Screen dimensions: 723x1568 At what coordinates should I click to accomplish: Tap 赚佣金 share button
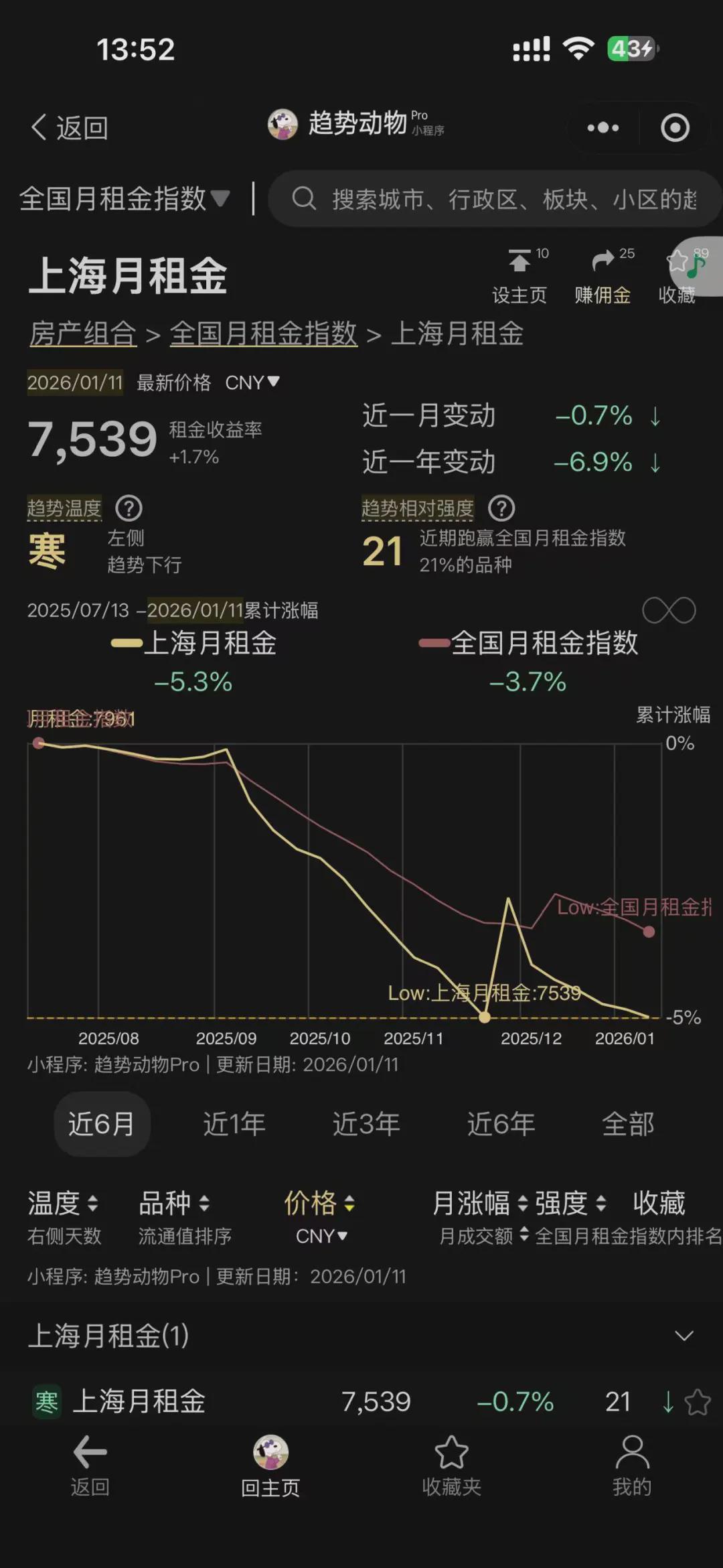coord(602,276)
